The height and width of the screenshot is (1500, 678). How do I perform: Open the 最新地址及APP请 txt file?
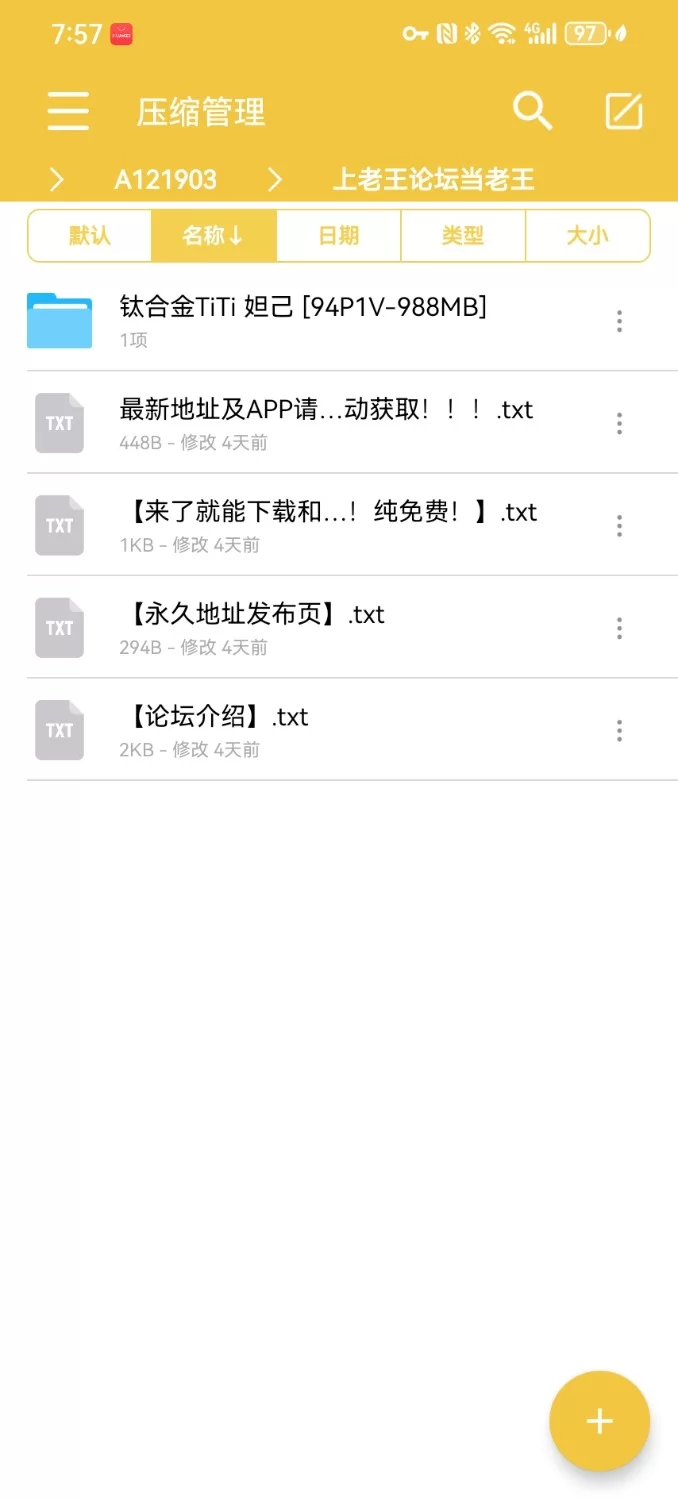click(x=326, y=422)
